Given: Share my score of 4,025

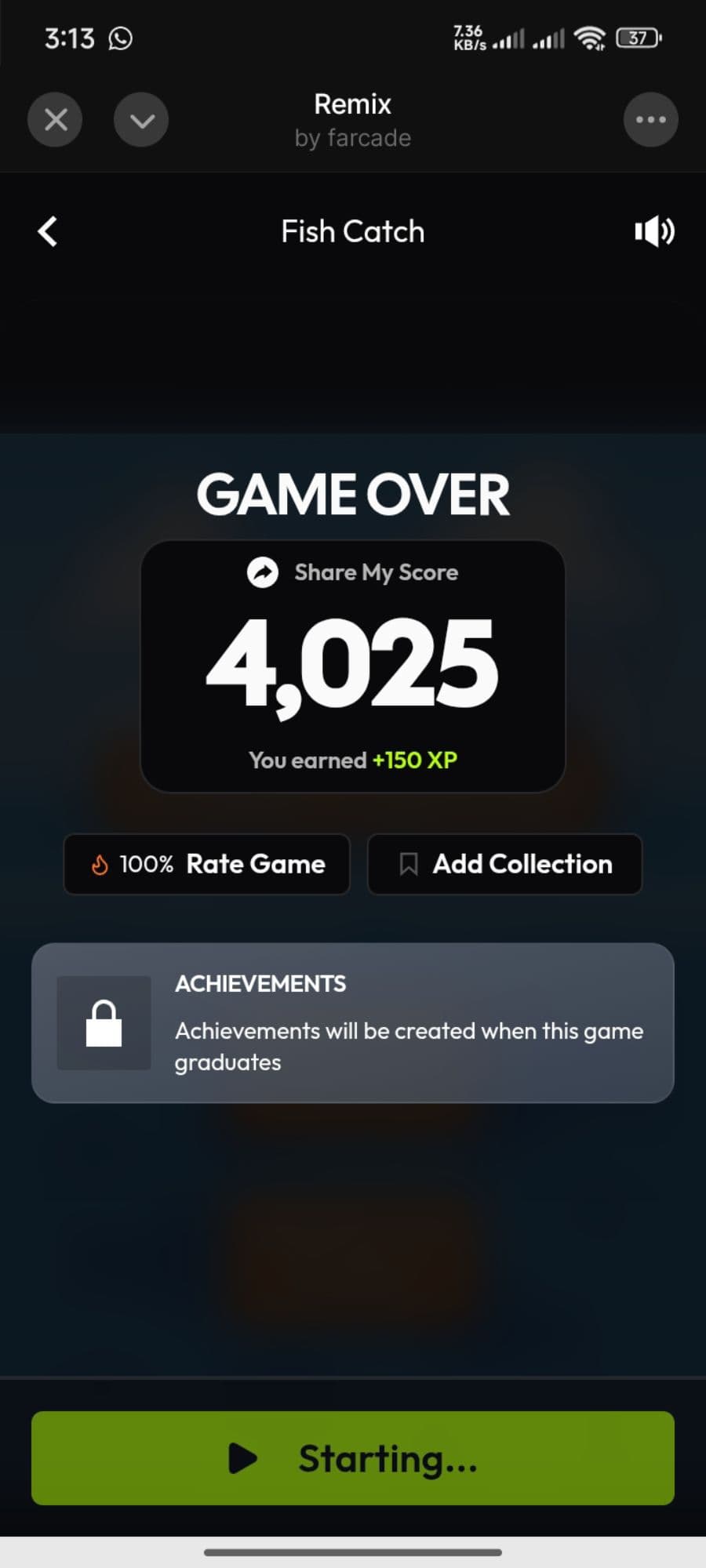Looking at the screenshot, I should click(x=353, y=572).
